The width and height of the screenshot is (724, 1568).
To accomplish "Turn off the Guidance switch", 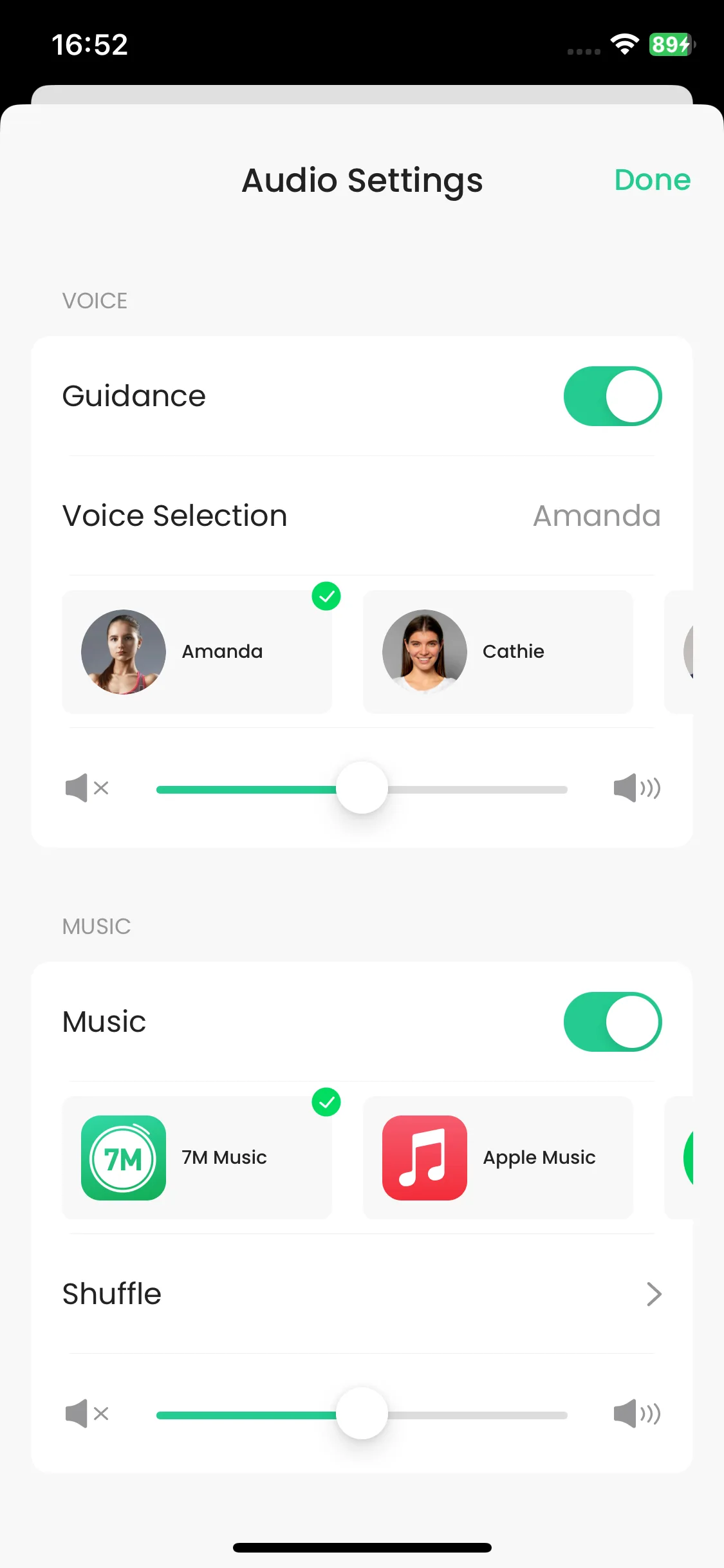I will tap(612, 396).
